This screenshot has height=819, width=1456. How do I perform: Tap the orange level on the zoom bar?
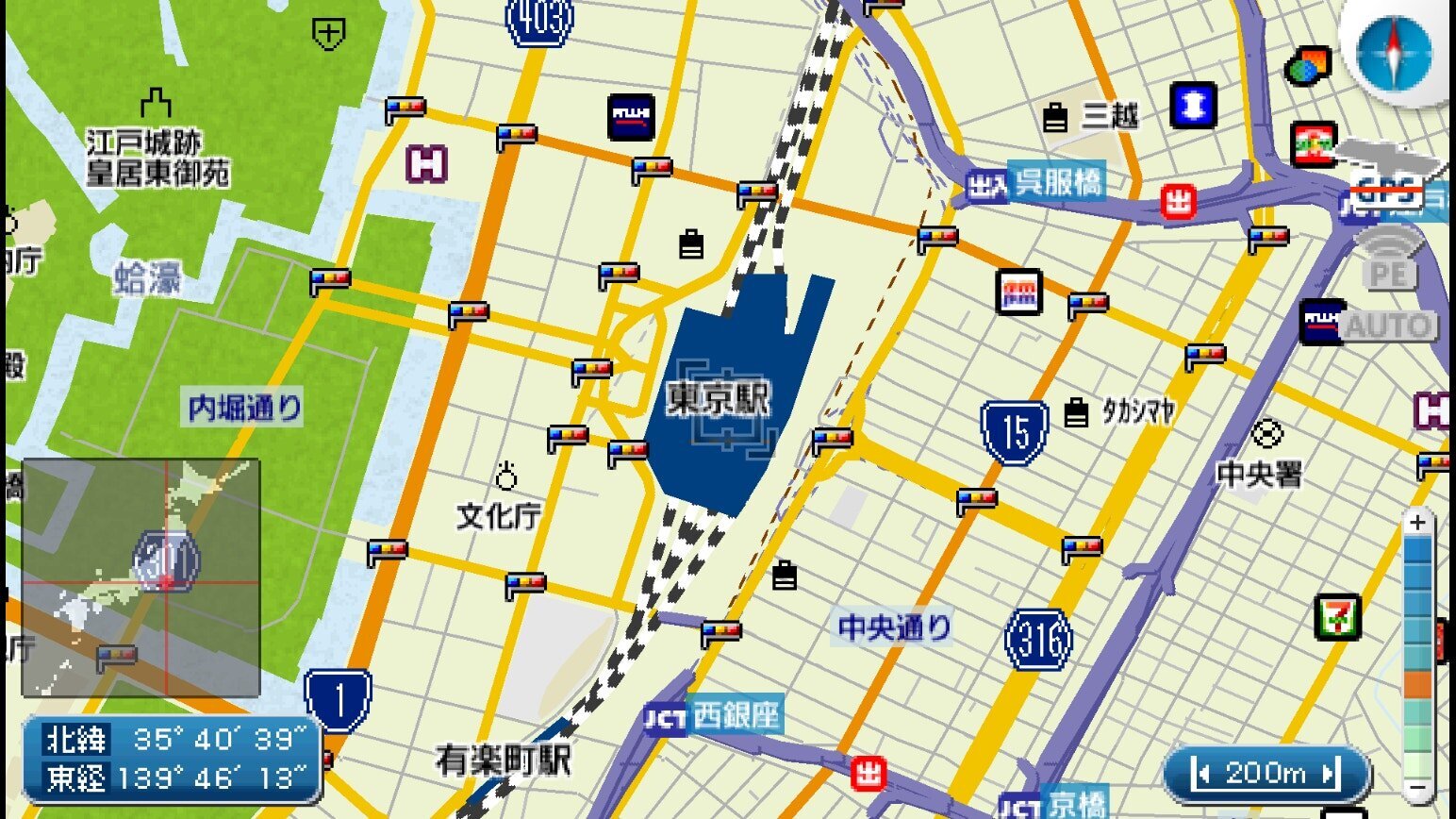1417,684
